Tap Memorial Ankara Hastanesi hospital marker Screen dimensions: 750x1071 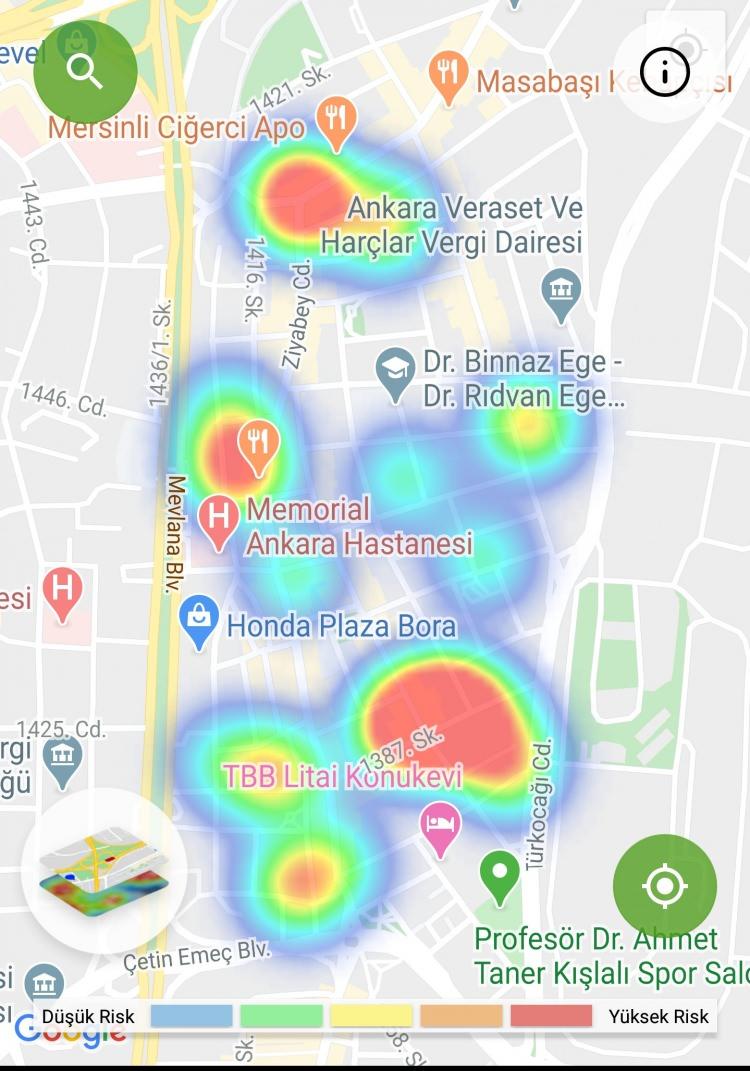tap(217, 516)
